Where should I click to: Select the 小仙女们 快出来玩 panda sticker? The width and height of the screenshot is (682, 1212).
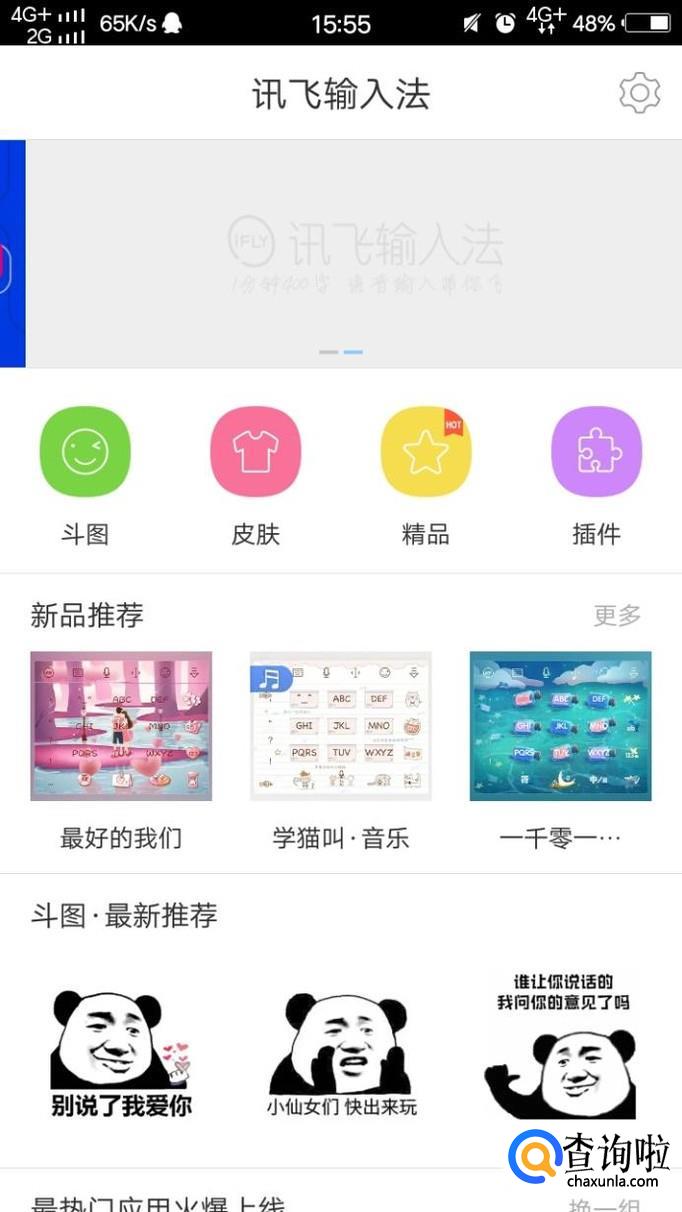[341, 1052]
